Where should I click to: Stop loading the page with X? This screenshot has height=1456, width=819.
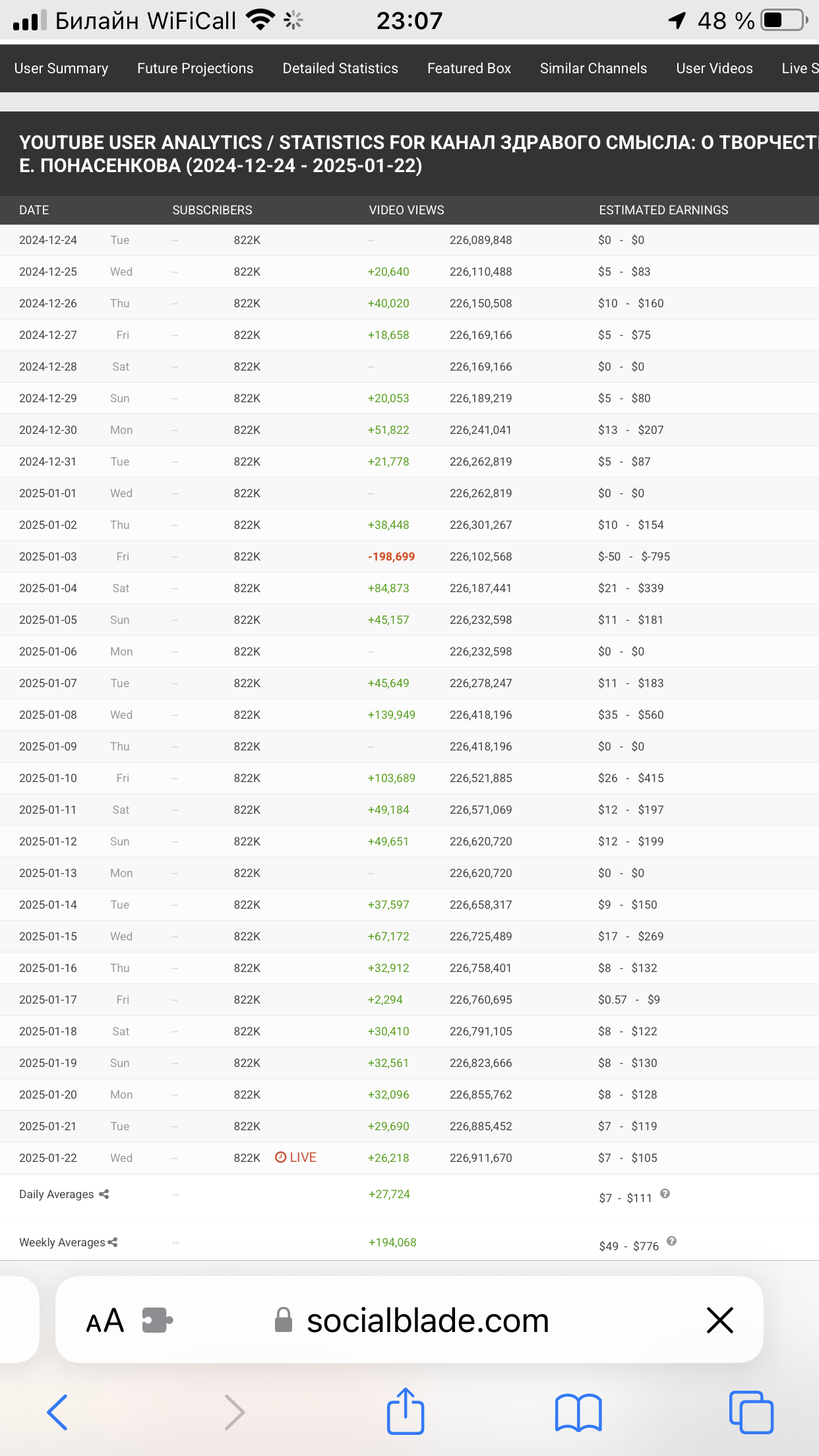(719, 1320)
